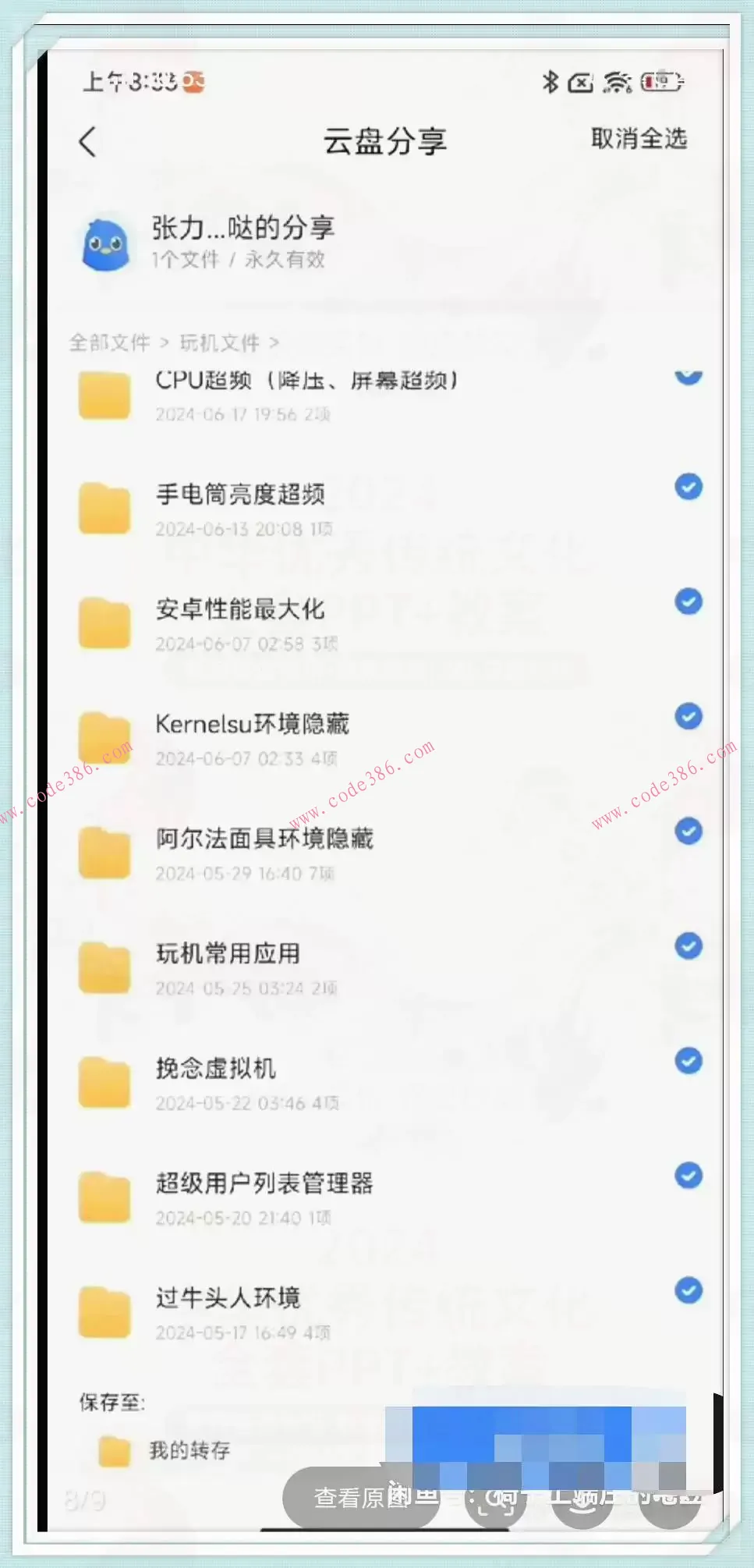Image resolution: width=754 pixels, height=1568 pixels.
Task: Open the CPU超频 folder icon
Action: [x=104, y=394]
